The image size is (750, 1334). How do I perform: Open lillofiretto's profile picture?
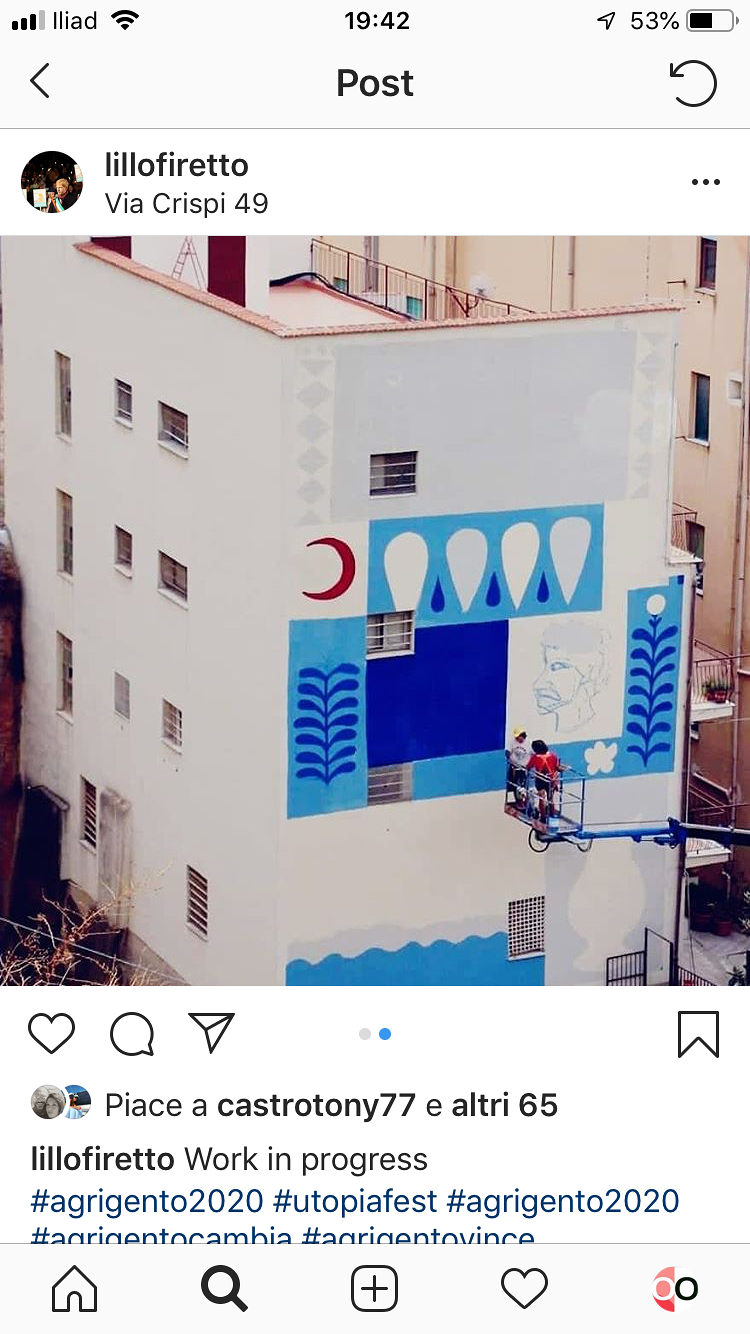52,182
